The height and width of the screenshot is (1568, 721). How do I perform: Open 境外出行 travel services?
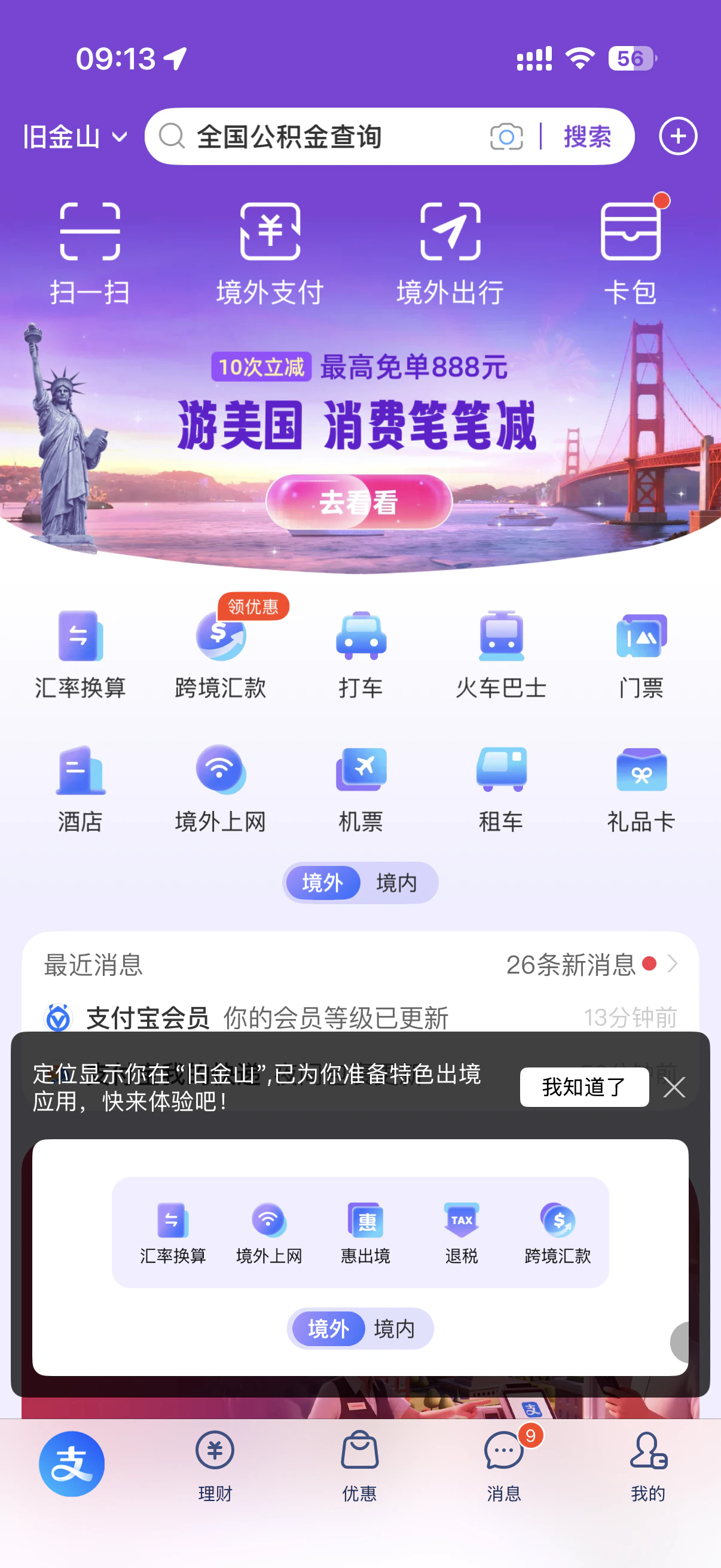(451, 251)
